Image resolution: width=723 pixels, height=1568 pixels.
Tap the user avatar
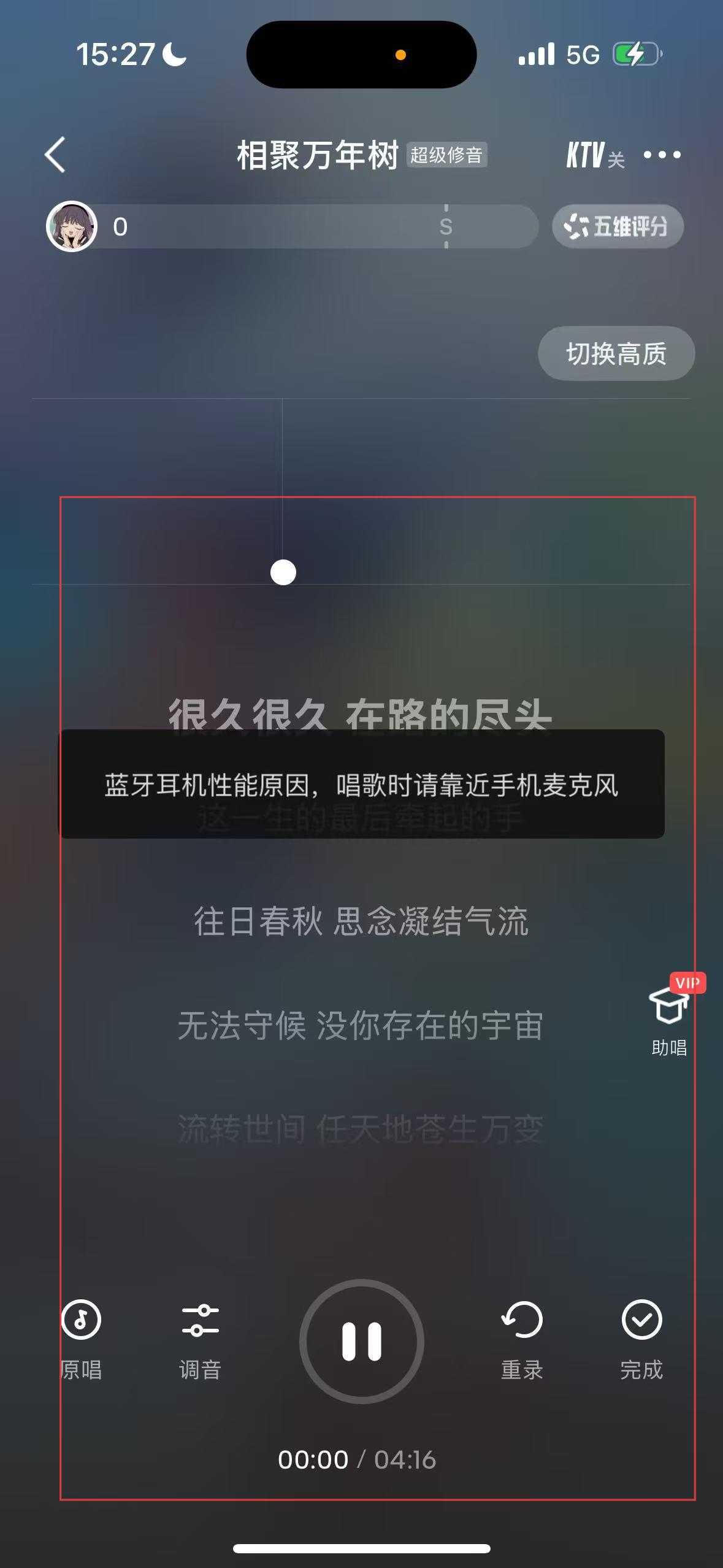point(72,226)
